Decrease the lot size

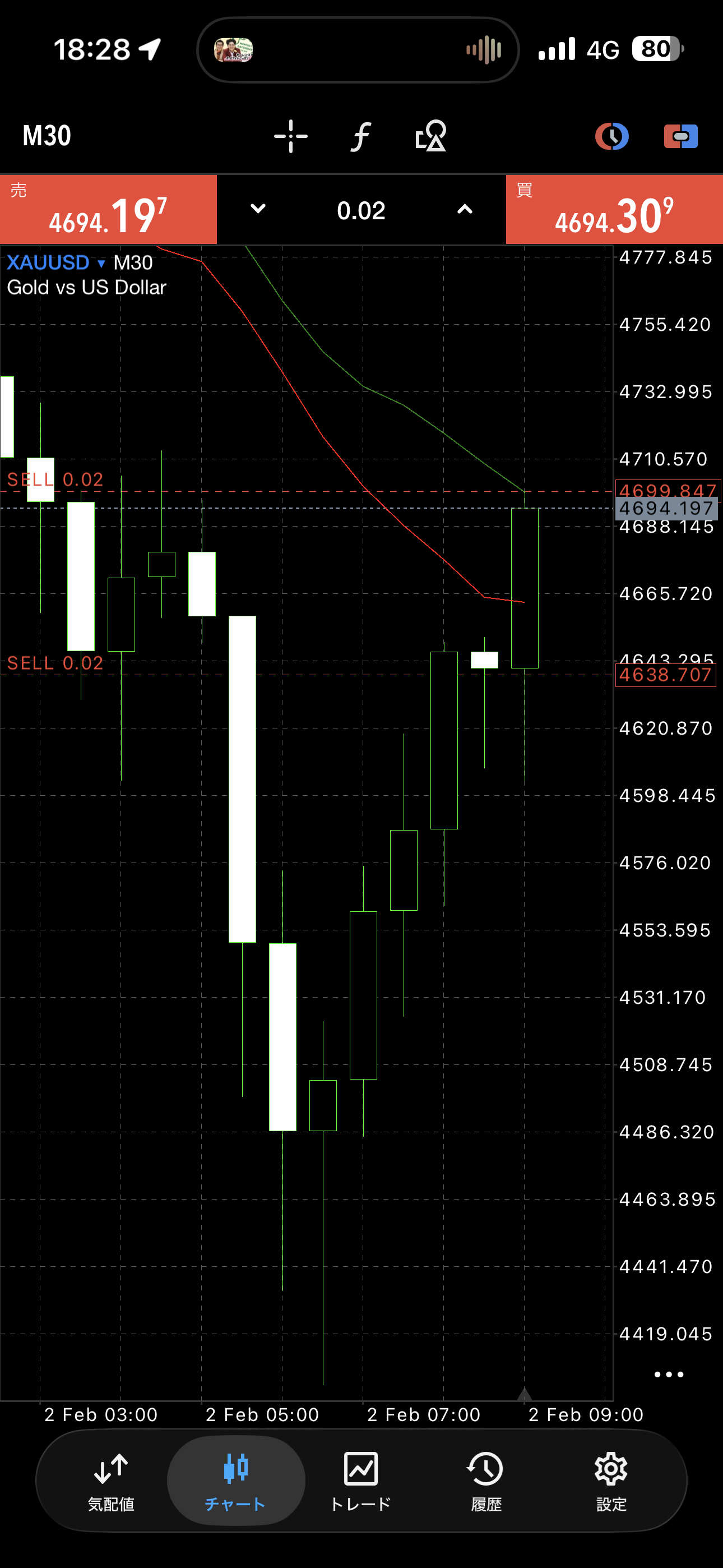[258, 209]
